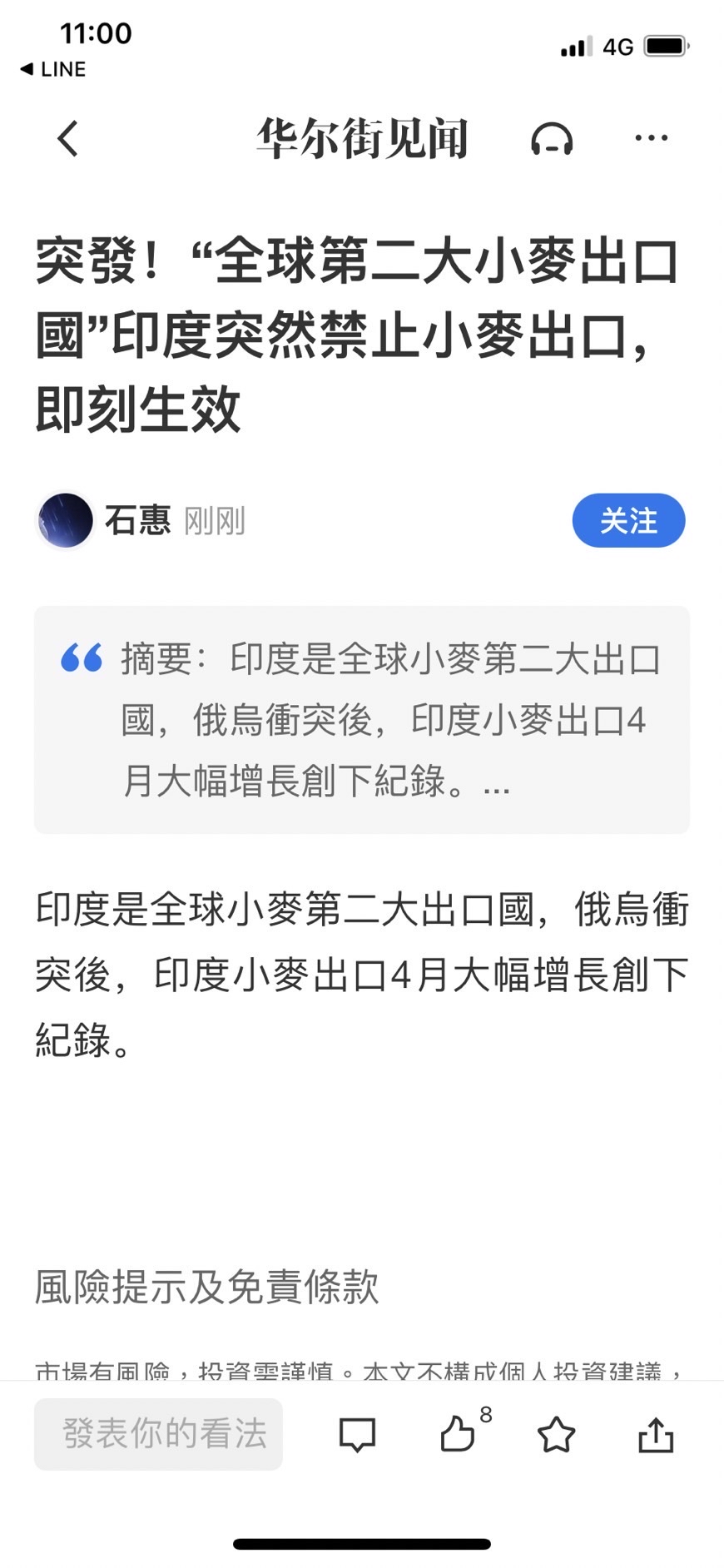
Task: Open the comments speech bubble icon
Action: click(358, 1435)
